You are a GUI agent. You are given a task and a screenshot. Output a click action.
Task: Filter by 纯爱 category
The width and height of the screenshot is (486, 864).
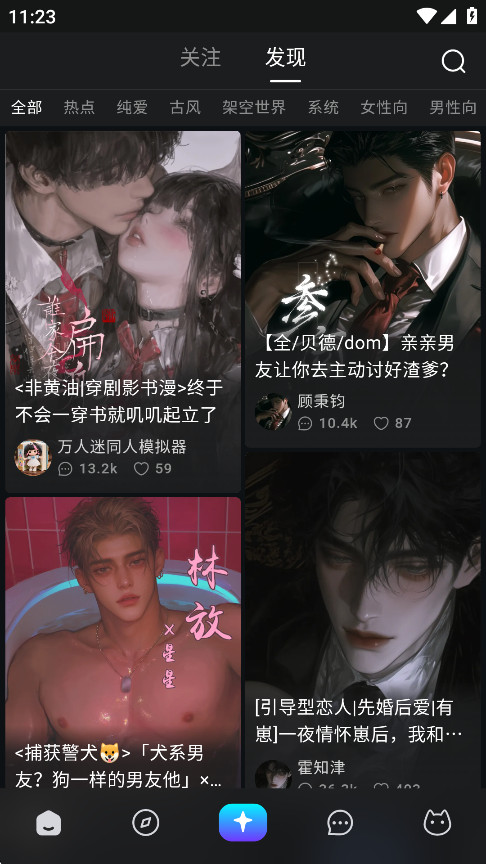point(132,107)
